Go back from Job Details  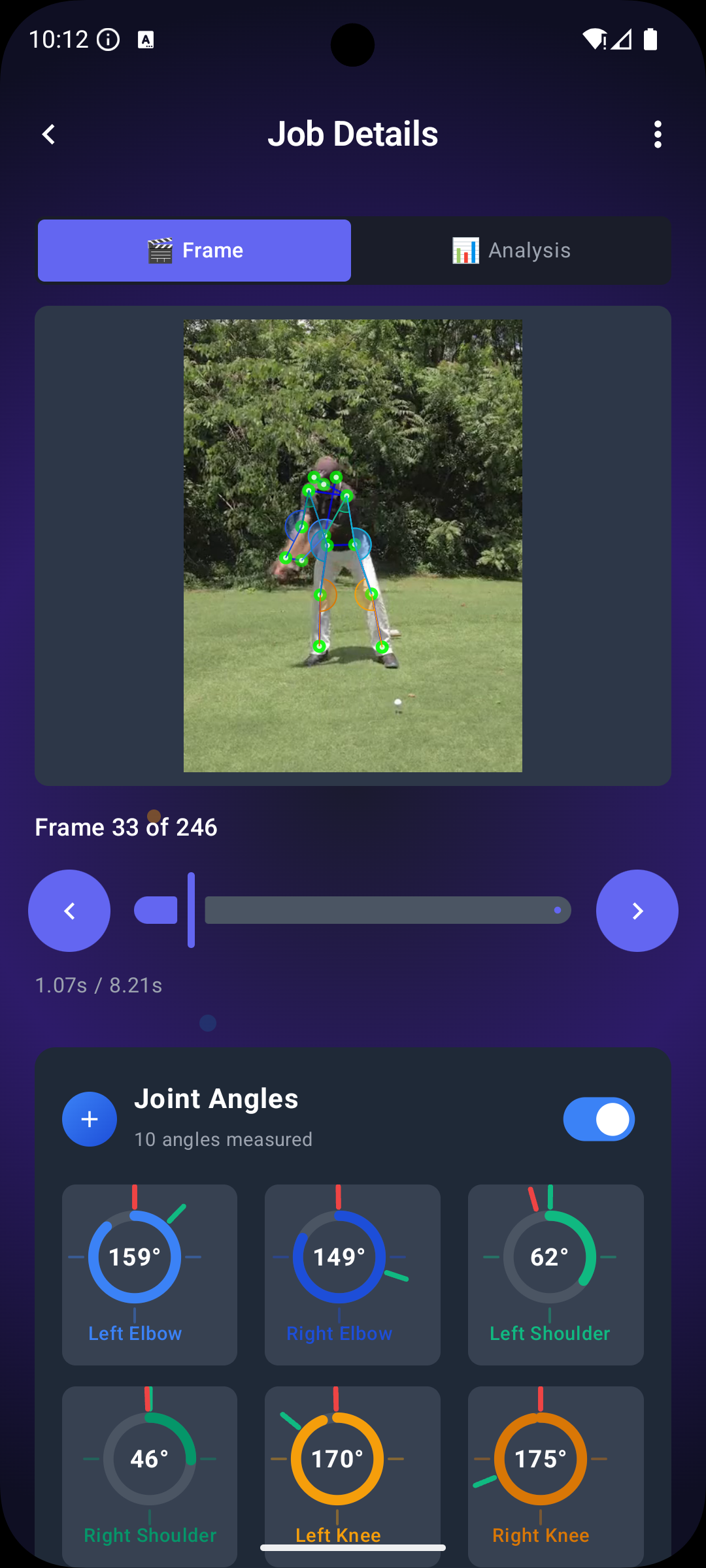coord(48,135)
